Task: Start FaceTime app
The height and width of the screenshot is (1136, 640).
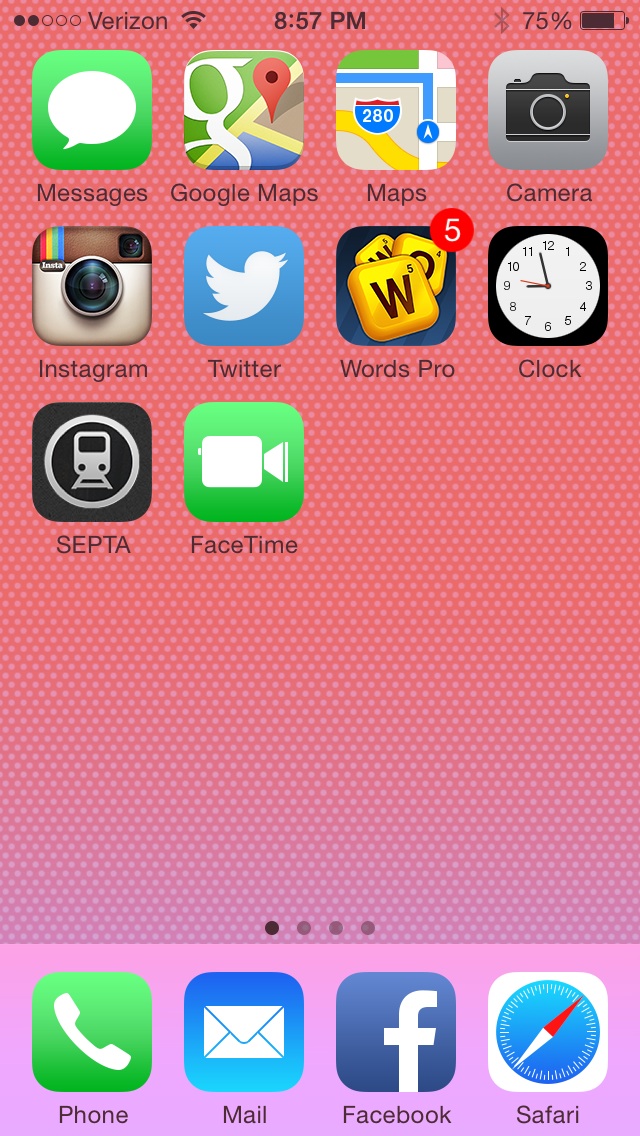Action: point(244,462)
